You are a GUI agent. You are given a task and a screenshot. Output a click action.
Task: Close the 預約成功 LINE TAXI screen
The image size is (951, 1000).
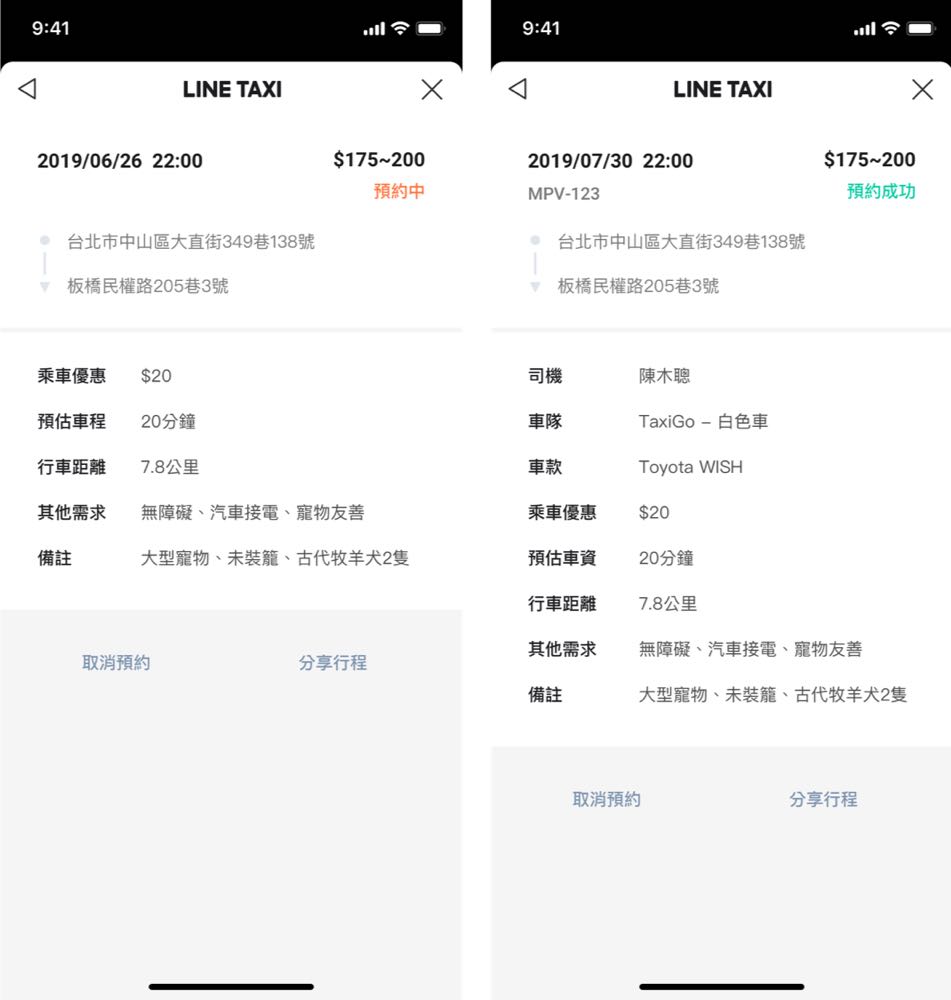pos(922,89)
